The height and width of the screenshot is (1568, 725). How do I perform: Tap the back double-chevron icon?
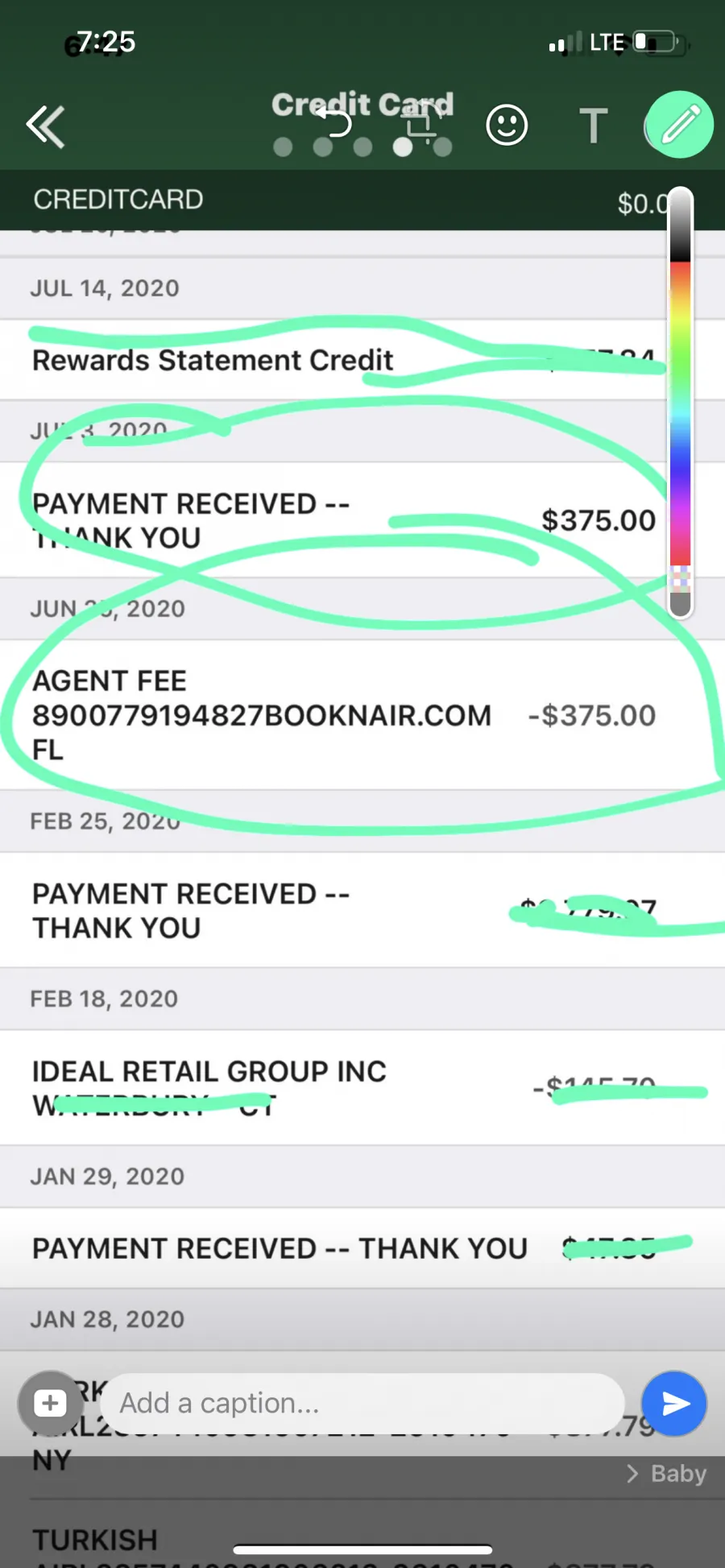(45, 126)
